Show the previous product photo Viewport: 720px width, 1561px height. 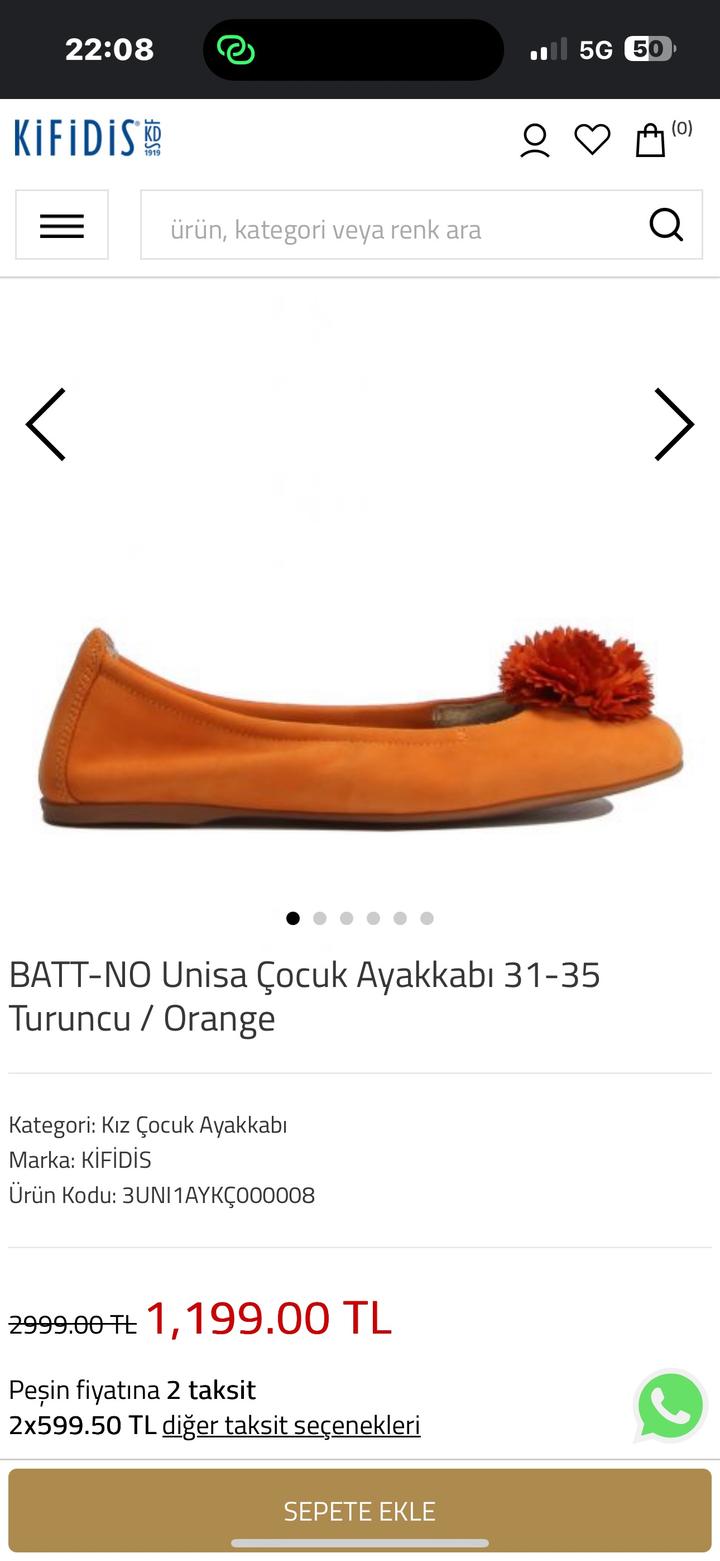[46, 425]
